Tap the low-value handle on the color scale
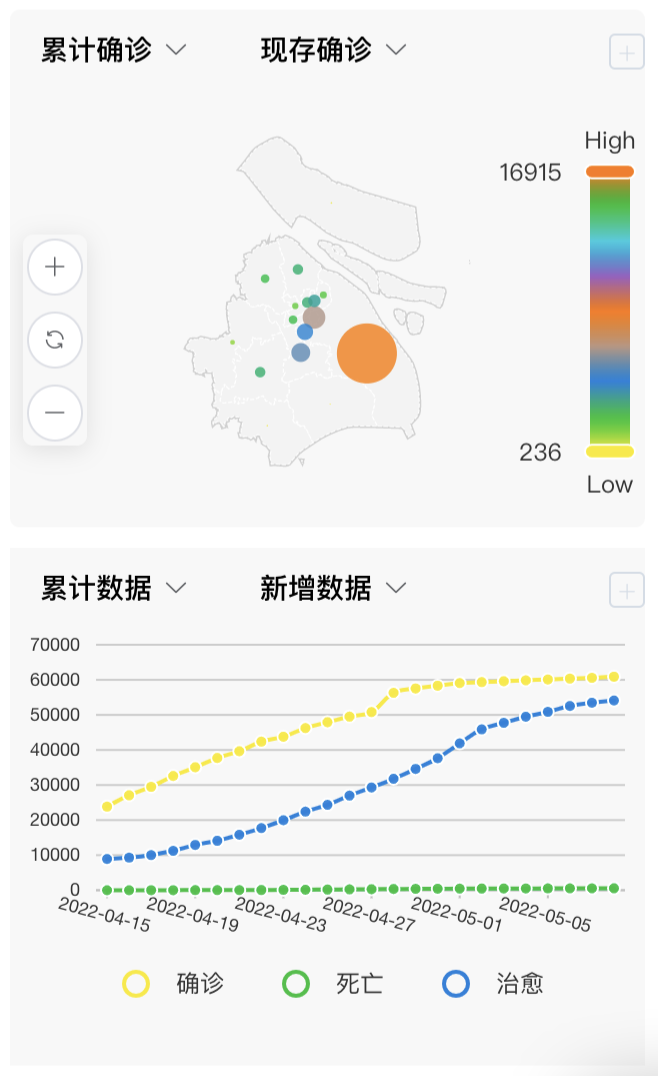Screen dimensions: 658x1076 610,451
